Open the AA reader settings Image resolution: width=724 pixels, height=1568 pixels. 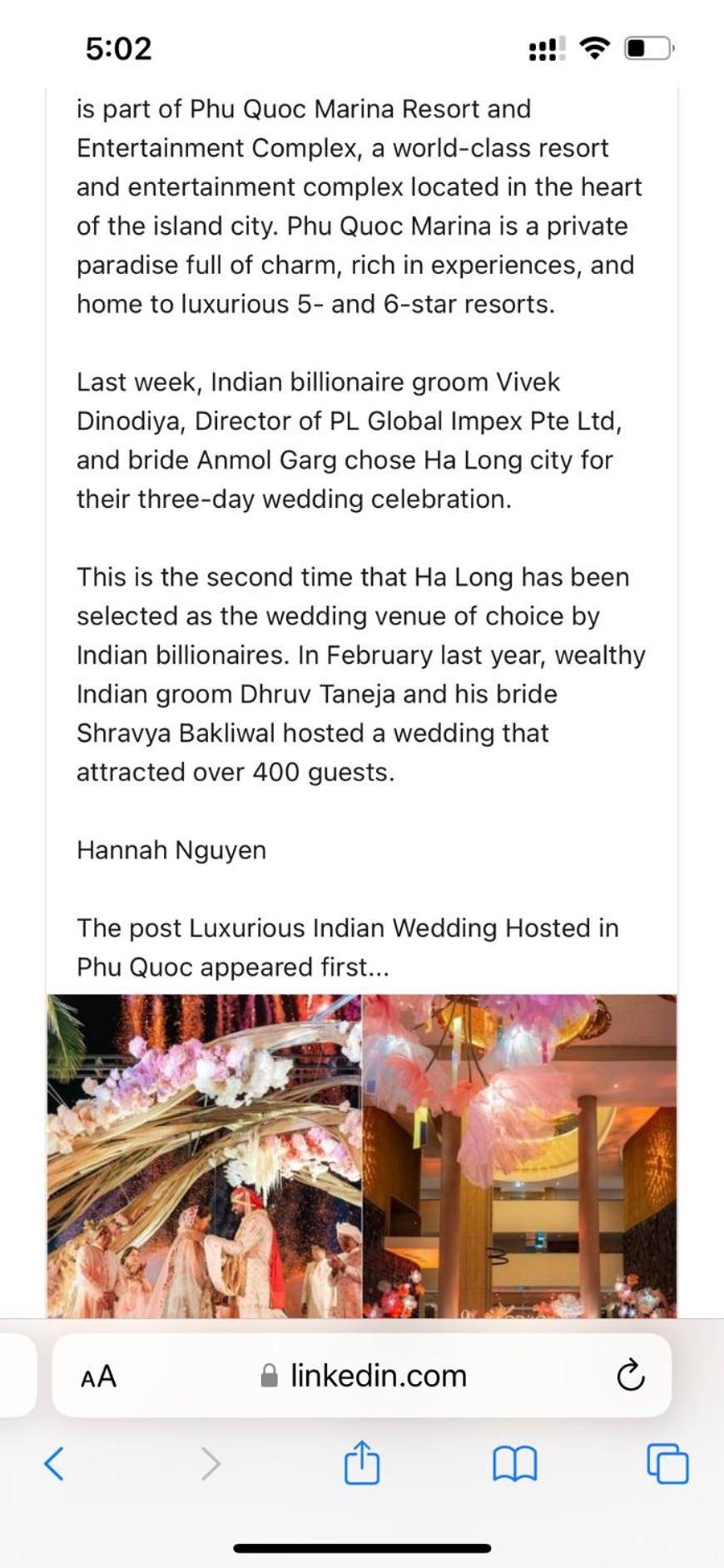point(98,1376)
